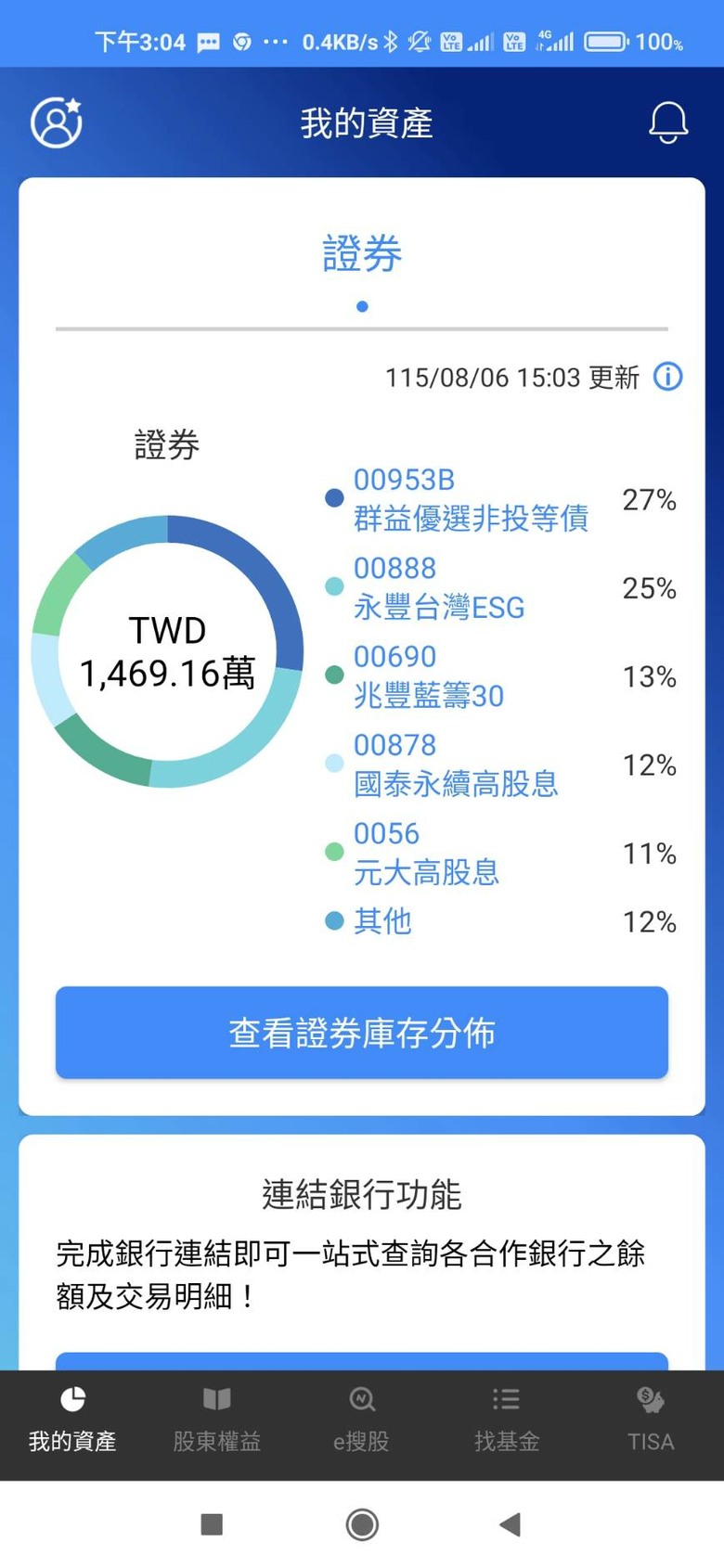This screenshot has width=724, height=1568.
Task: Select 我的資產 tab
Action: point(72,1420)
